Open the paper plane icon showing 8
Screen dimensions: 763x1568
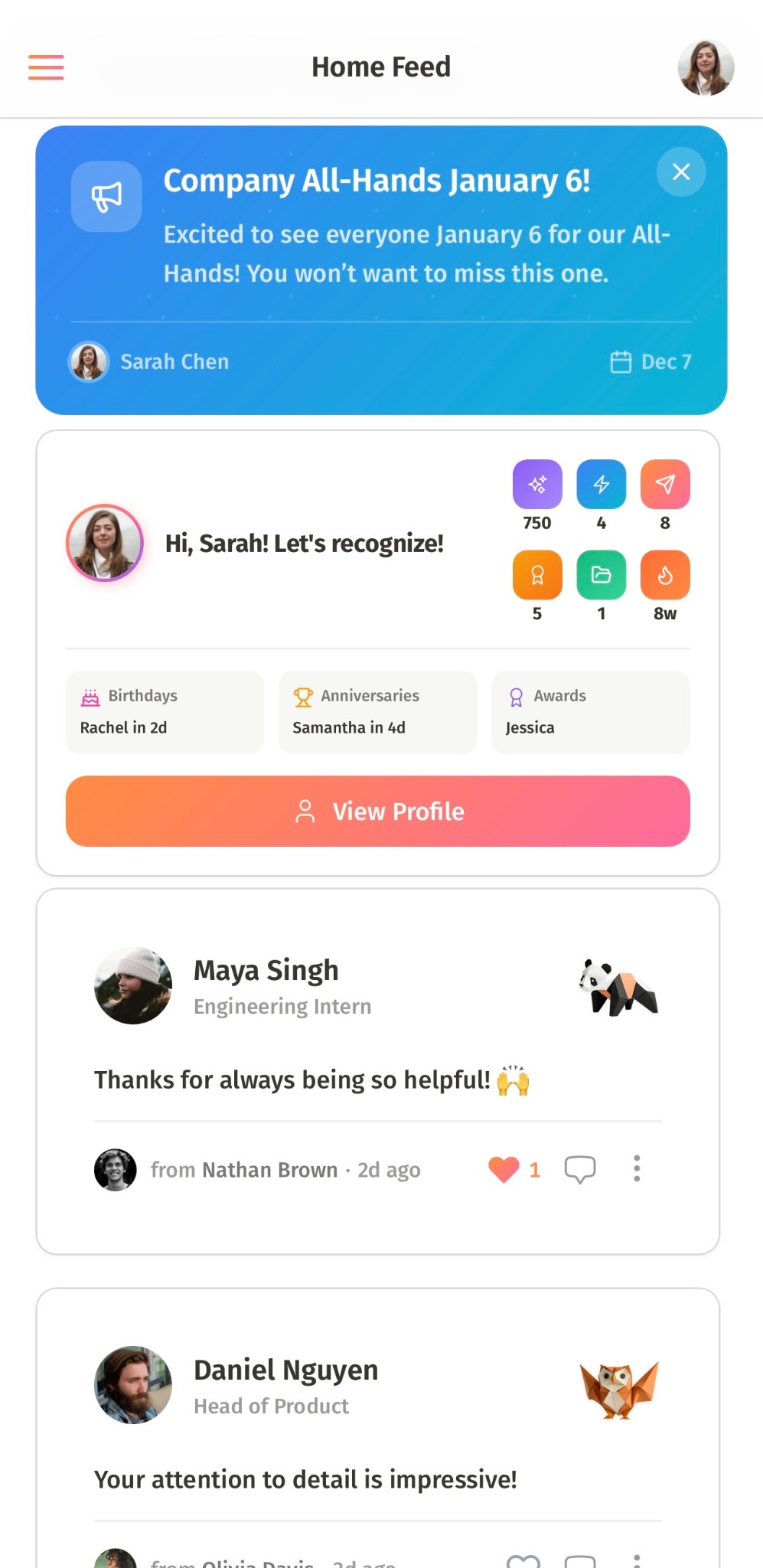(665, 484)
